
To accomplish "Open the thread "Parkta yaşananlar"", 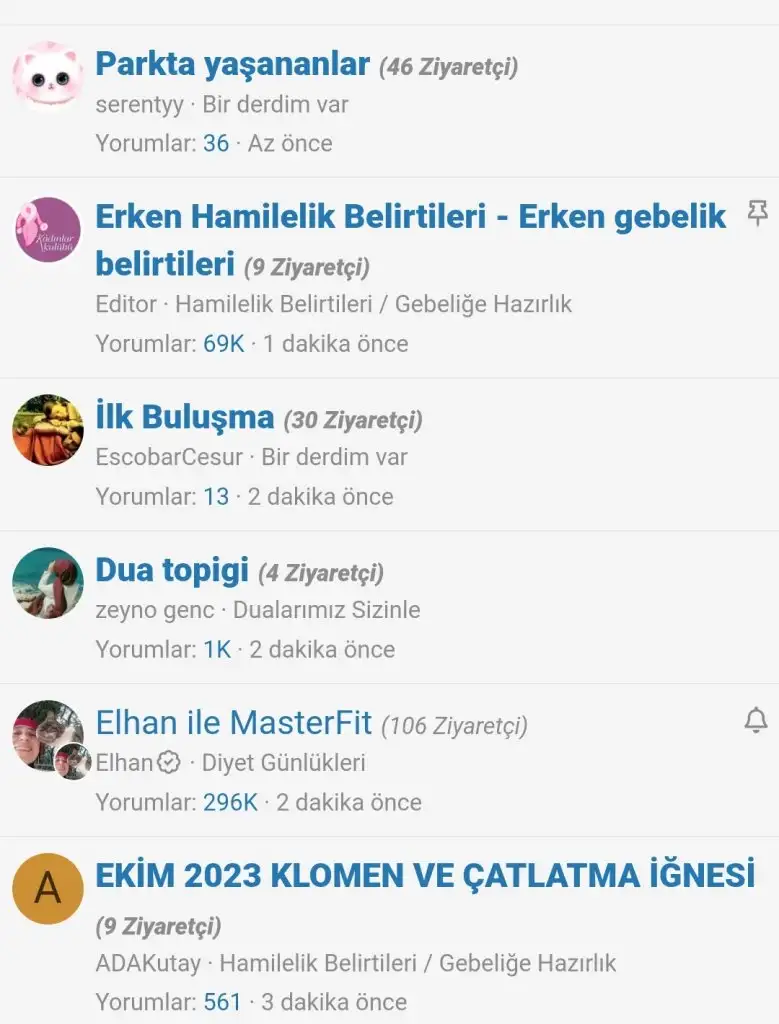I will click(x=232, y=65).
